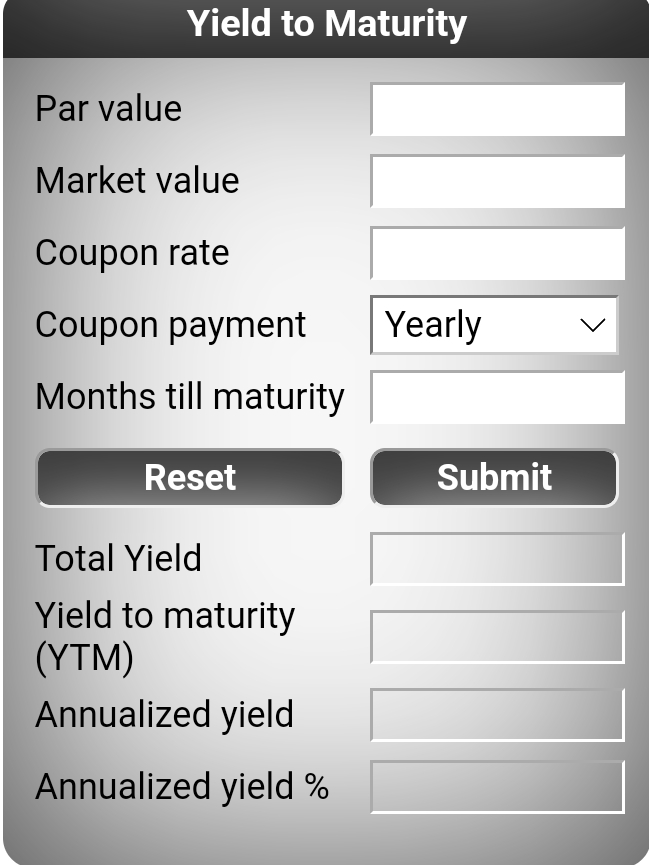The width and height of the screenshot is (649, 865).
Task: Tap the Par value input field
Action: [497, 109]
